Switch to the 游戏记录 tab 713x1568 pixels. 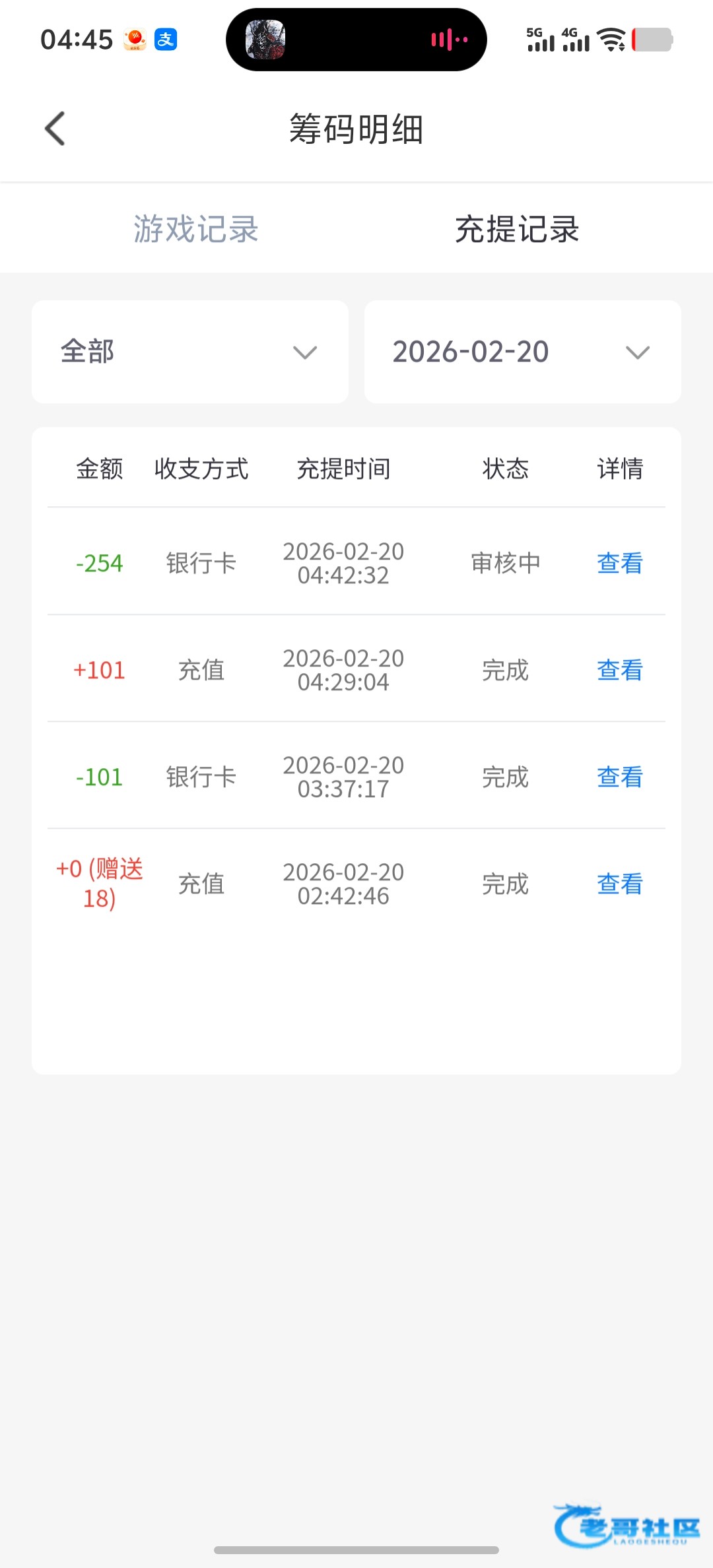point(196,229)
